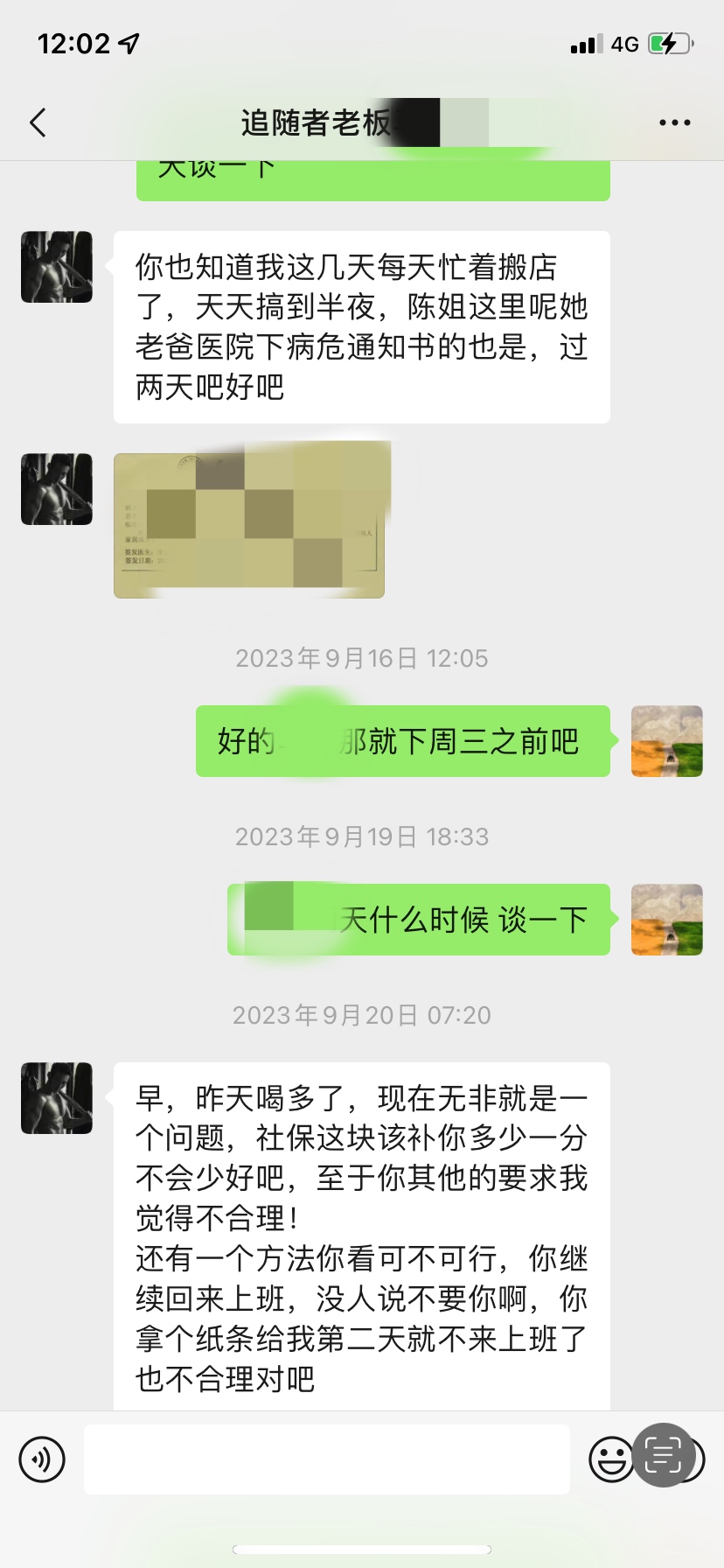Open contact's avatar beside the 搬店 message
Image resolution: width=724 pixels, height=1568 pixels.
(57, 267)
